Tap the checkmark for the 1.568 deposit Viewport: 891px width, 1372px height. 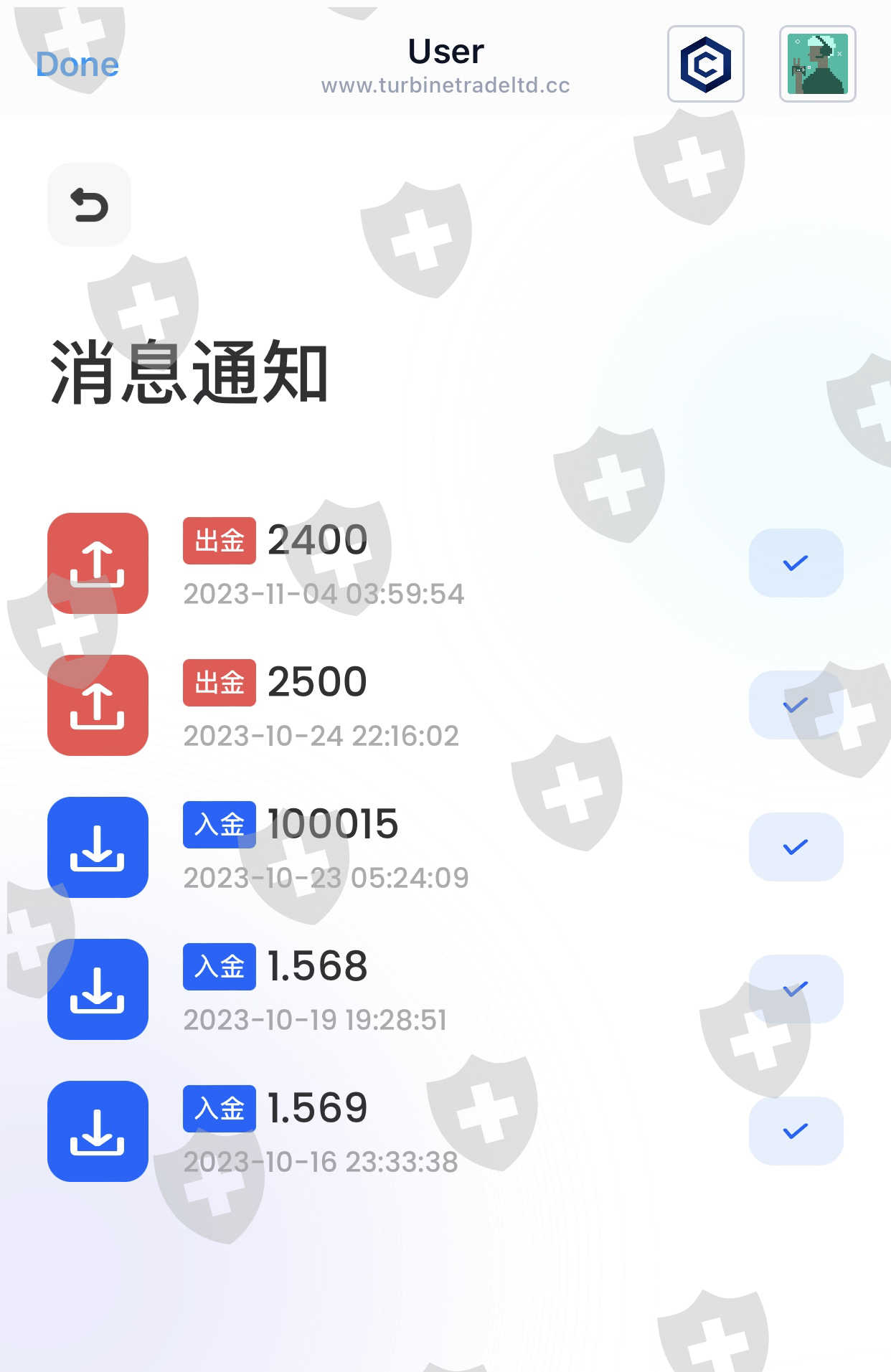(796, 989)
